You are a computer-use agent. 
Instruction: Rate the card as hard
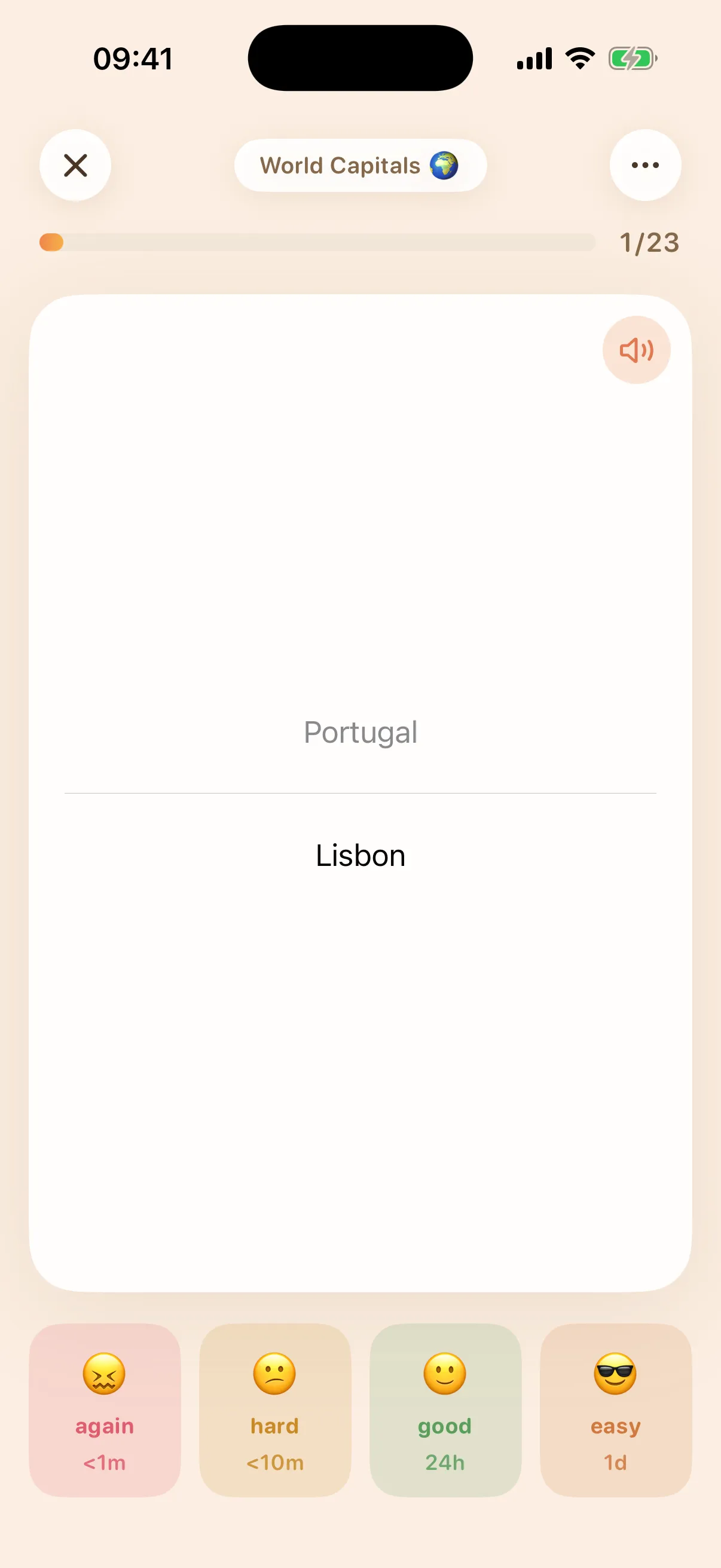(x=275, y=1410)
